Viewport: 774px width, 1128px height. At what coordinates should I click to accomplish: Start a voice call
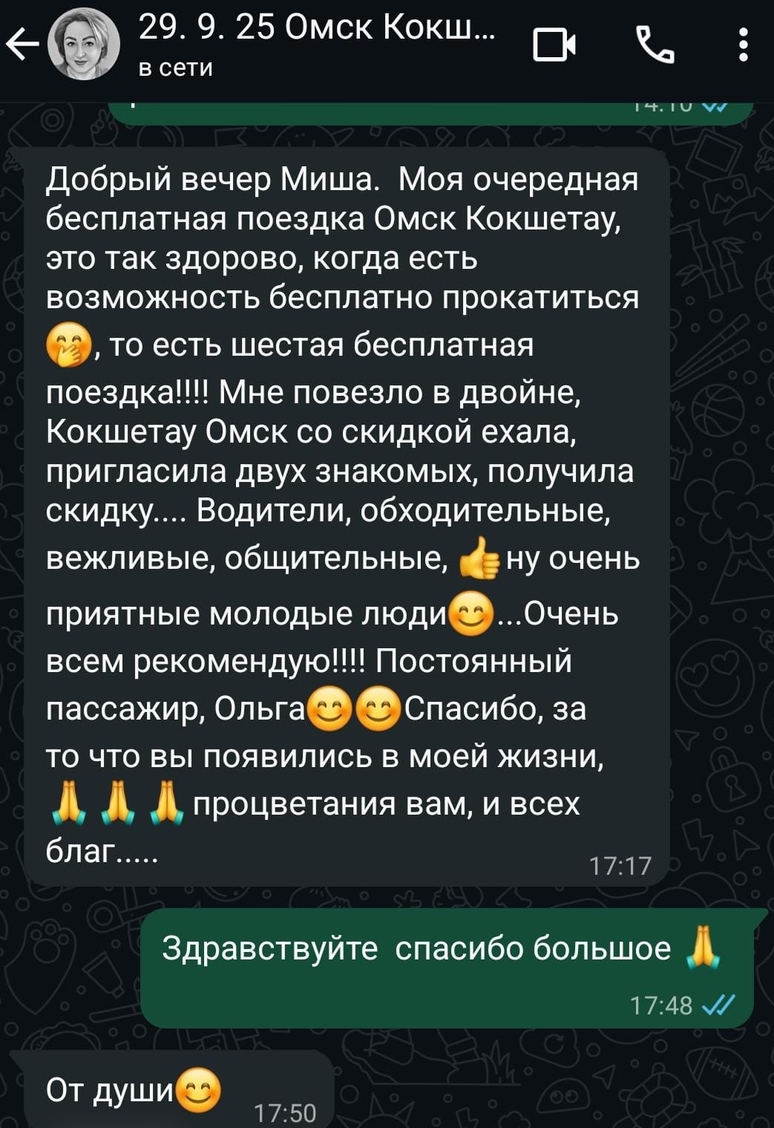656,45
